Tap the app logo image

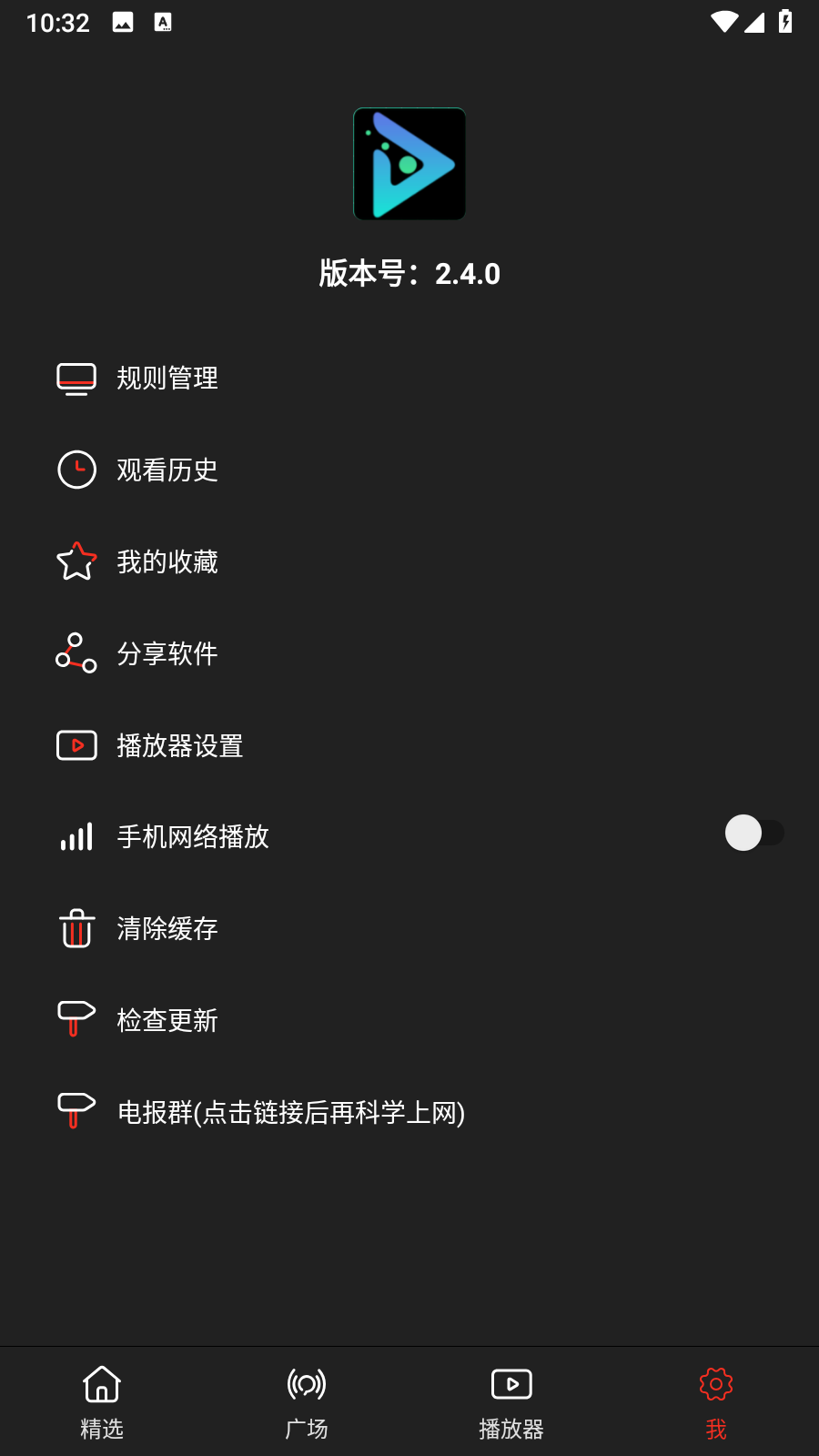click(x=409, y=164)
